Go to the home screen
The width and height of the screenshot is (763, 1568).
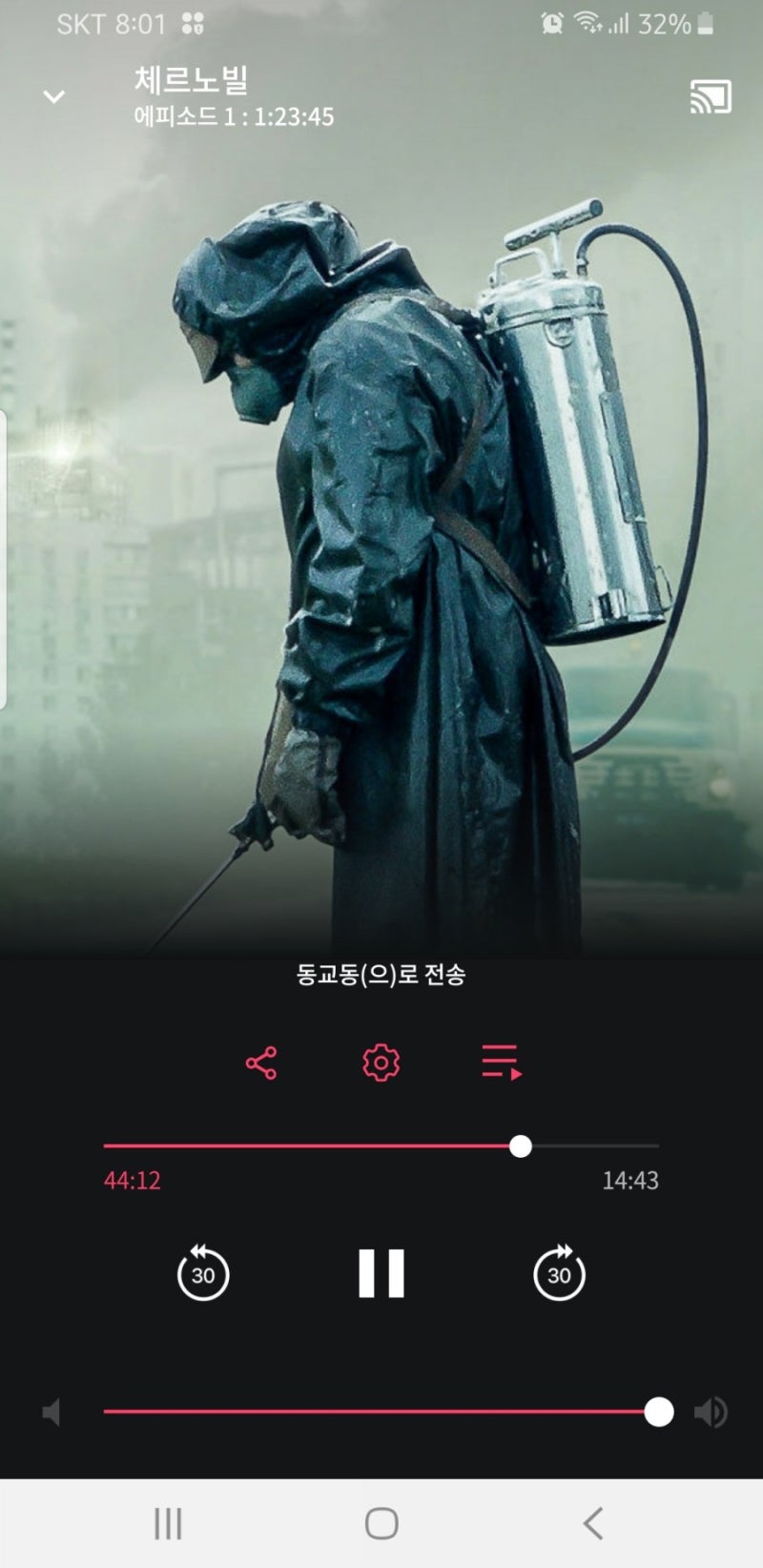tap(381, 1523)
